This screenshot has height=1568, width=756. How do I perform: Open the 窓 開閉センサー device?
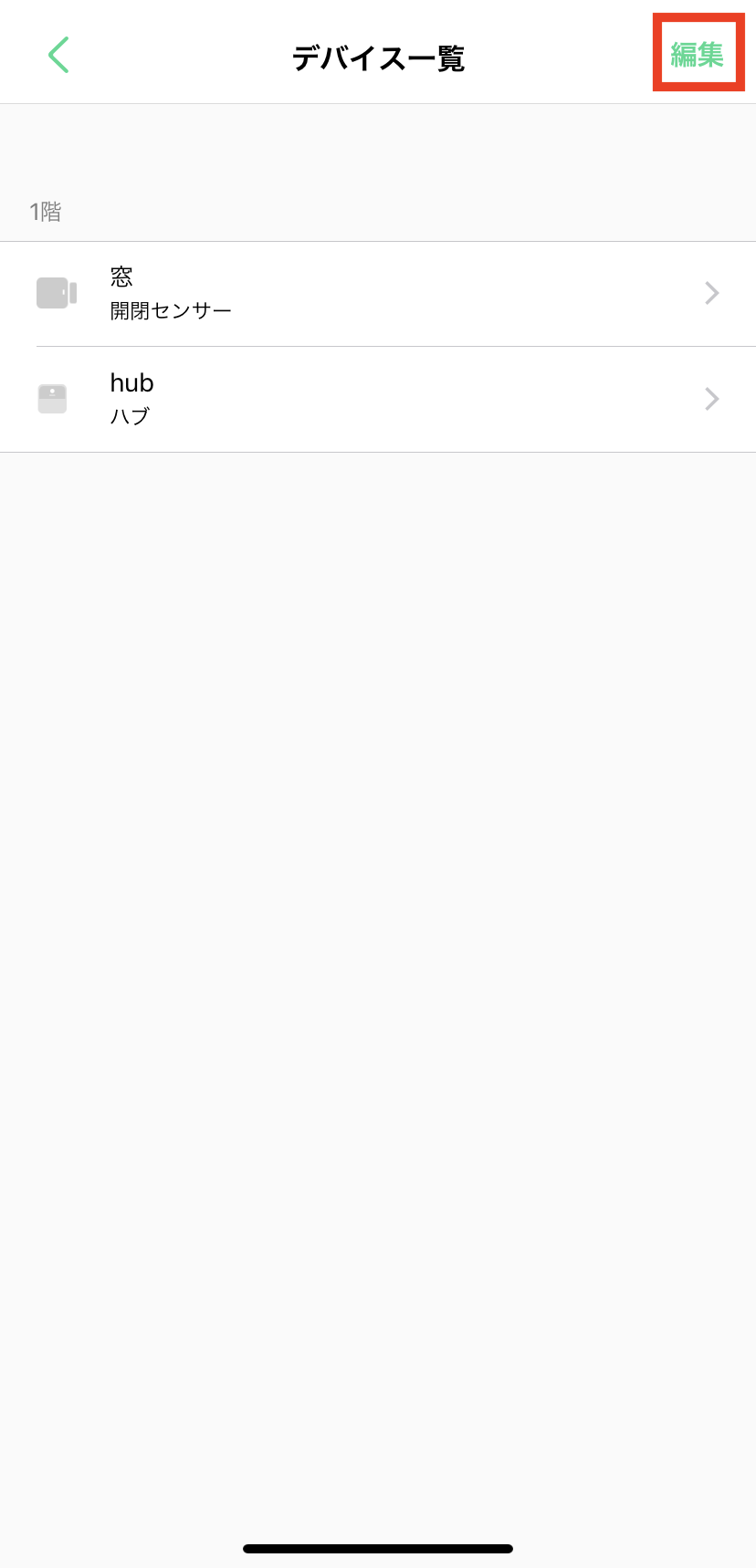point(378,294)
